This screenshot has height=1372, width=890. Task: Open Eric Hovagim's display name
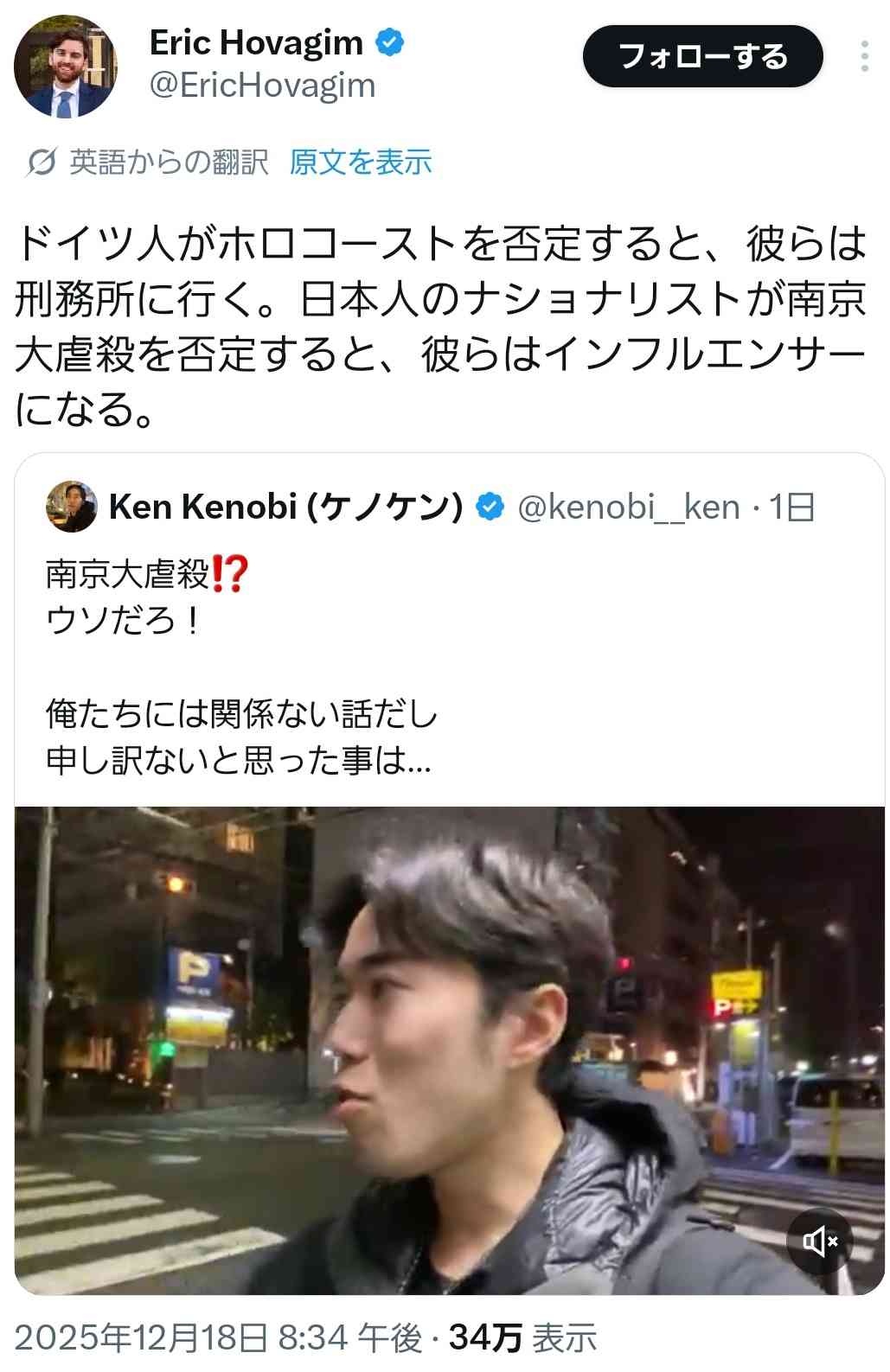coord(256,43)
